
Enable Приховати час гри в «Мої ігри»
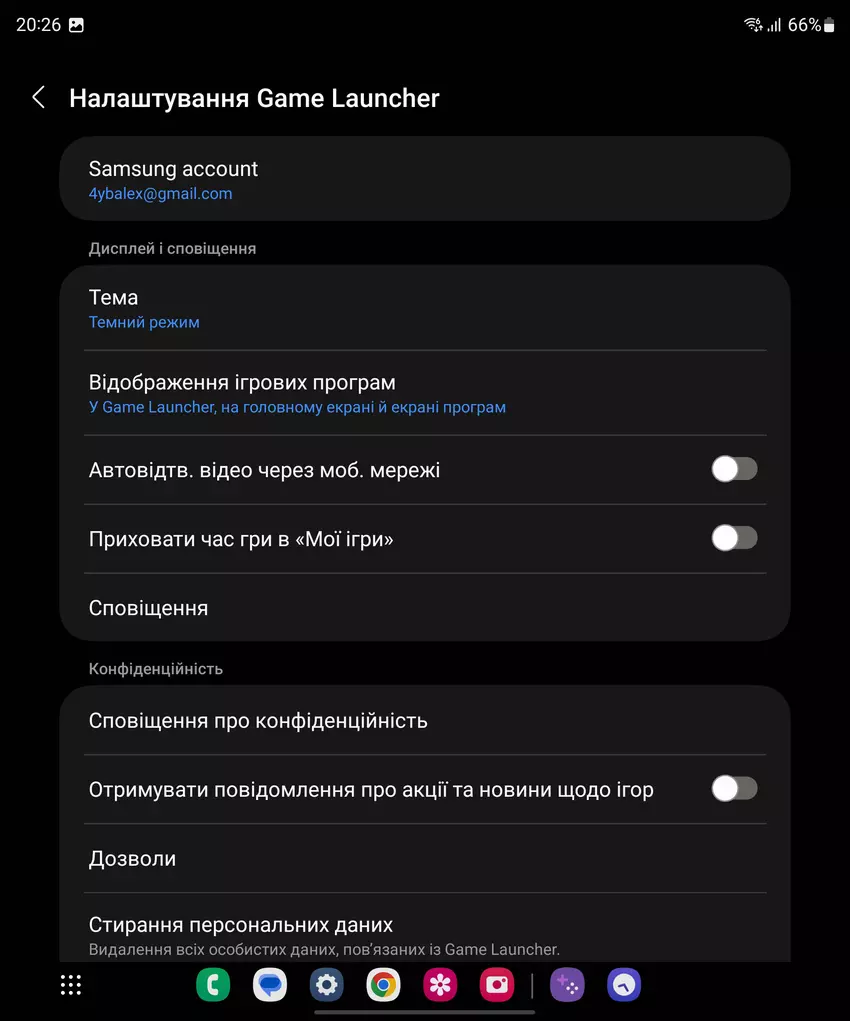tap(734, 538)
